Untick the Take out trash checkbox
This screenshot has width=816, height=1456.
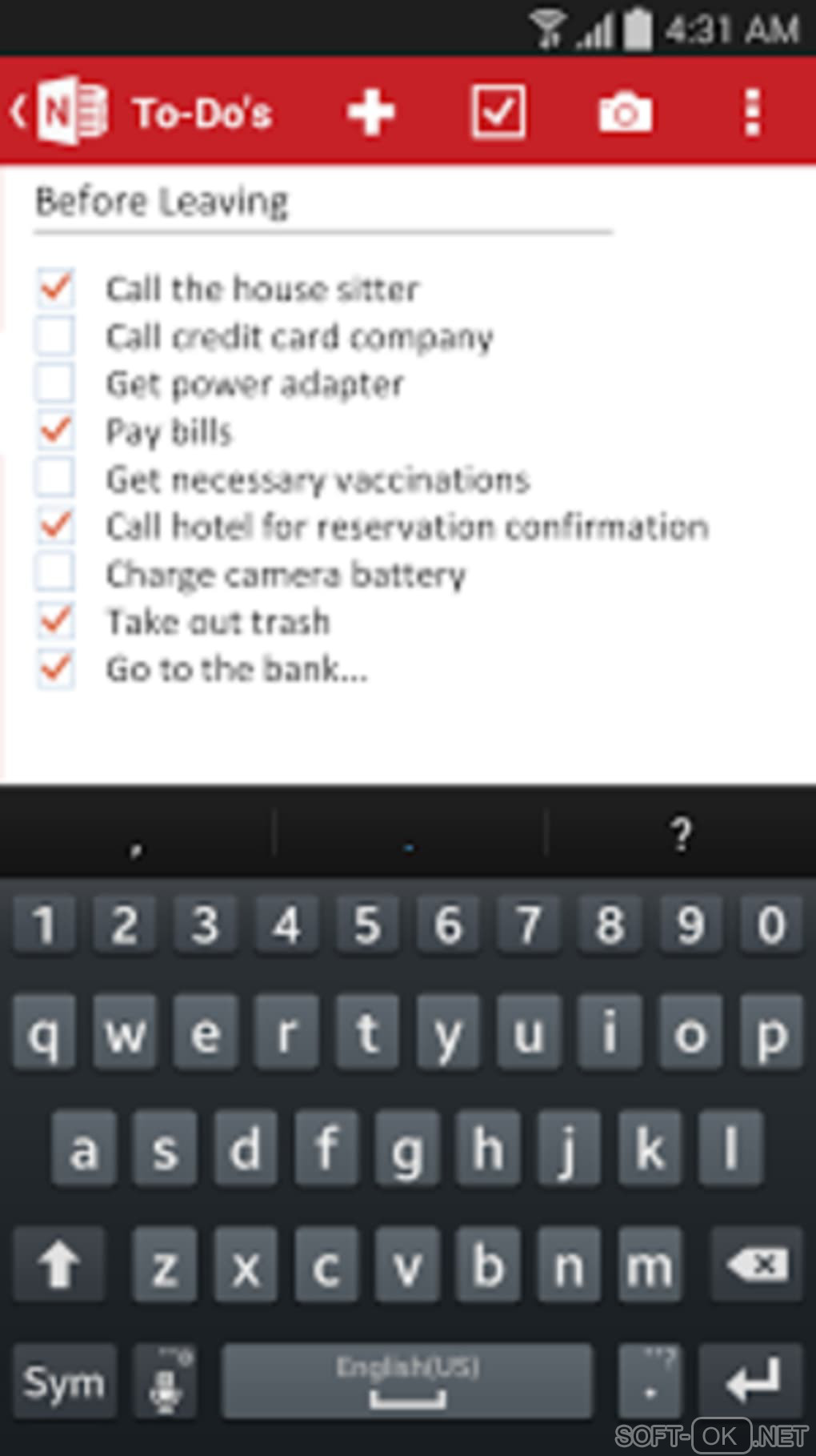(55, 621)
